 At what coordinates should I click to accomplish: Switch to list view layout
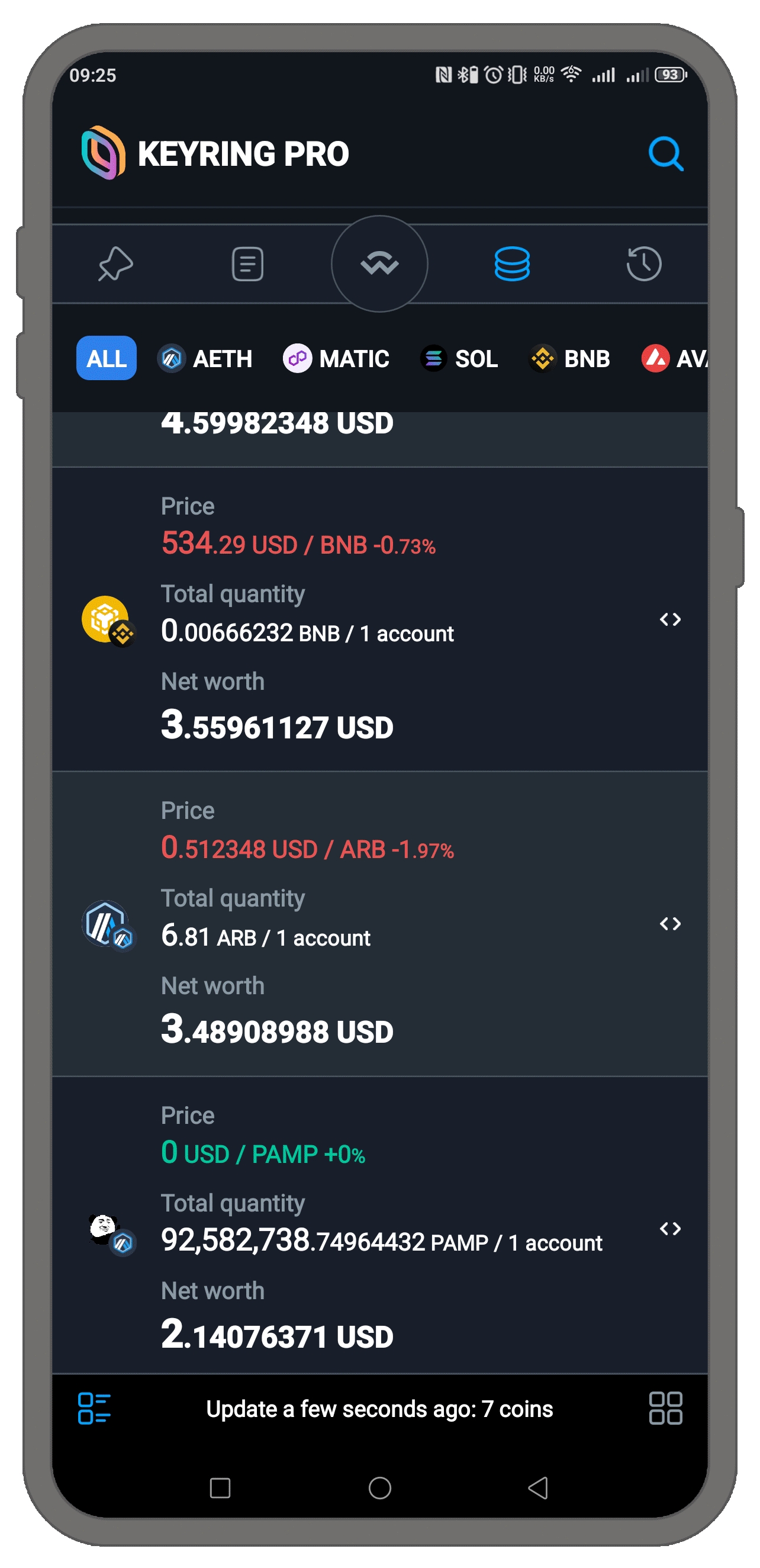[x=94, y=1409]
